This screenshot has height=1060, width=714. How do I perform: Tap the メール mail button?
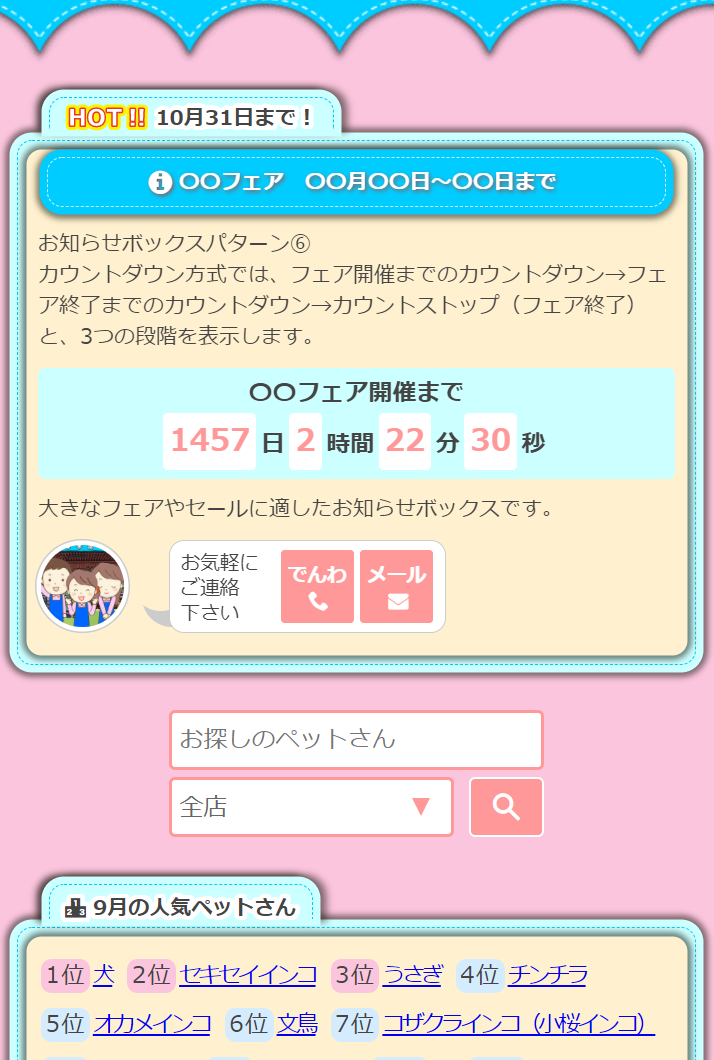pyautogui.click(x=396, y=587)
